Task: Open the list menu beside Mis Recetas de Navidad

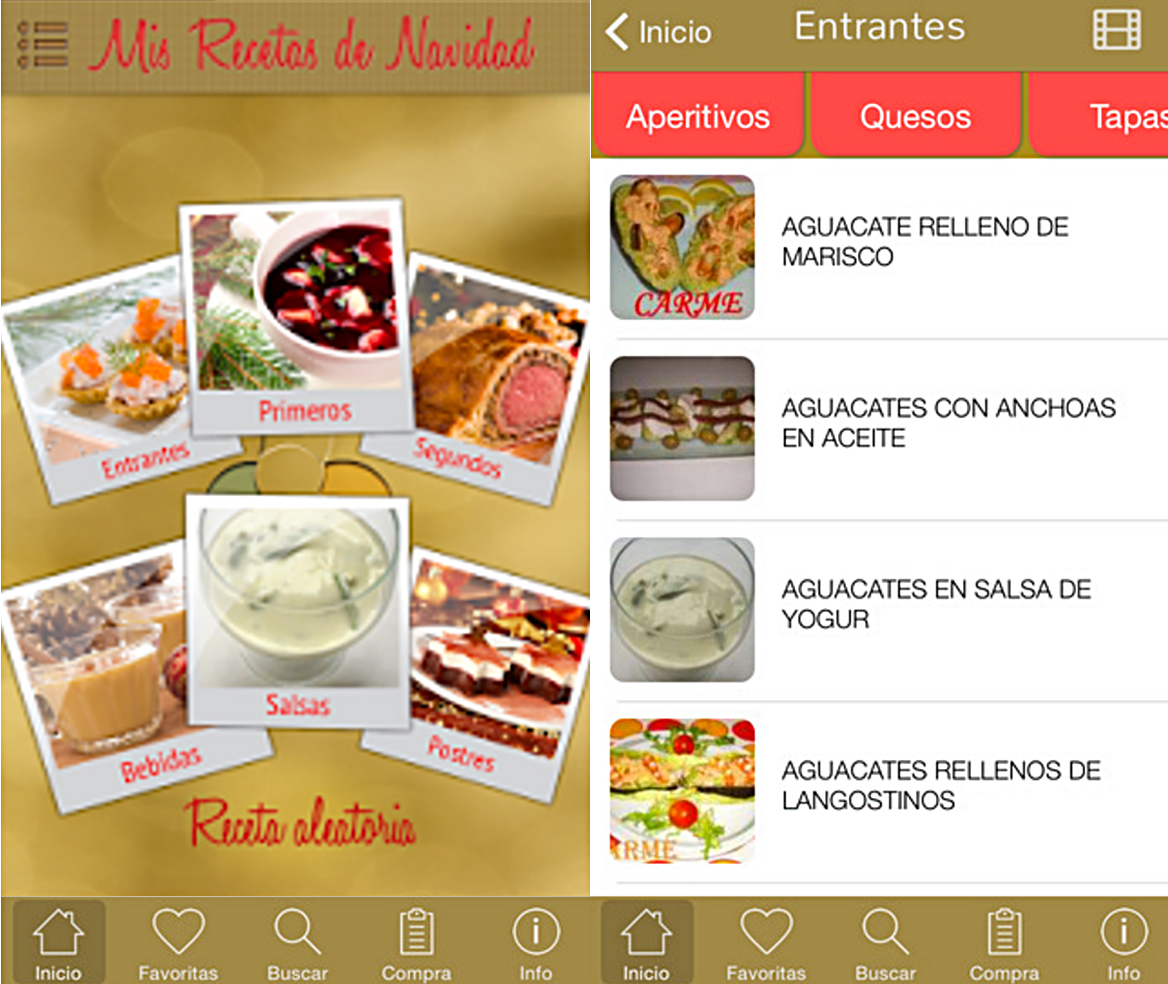Action: tap(42, 45)
